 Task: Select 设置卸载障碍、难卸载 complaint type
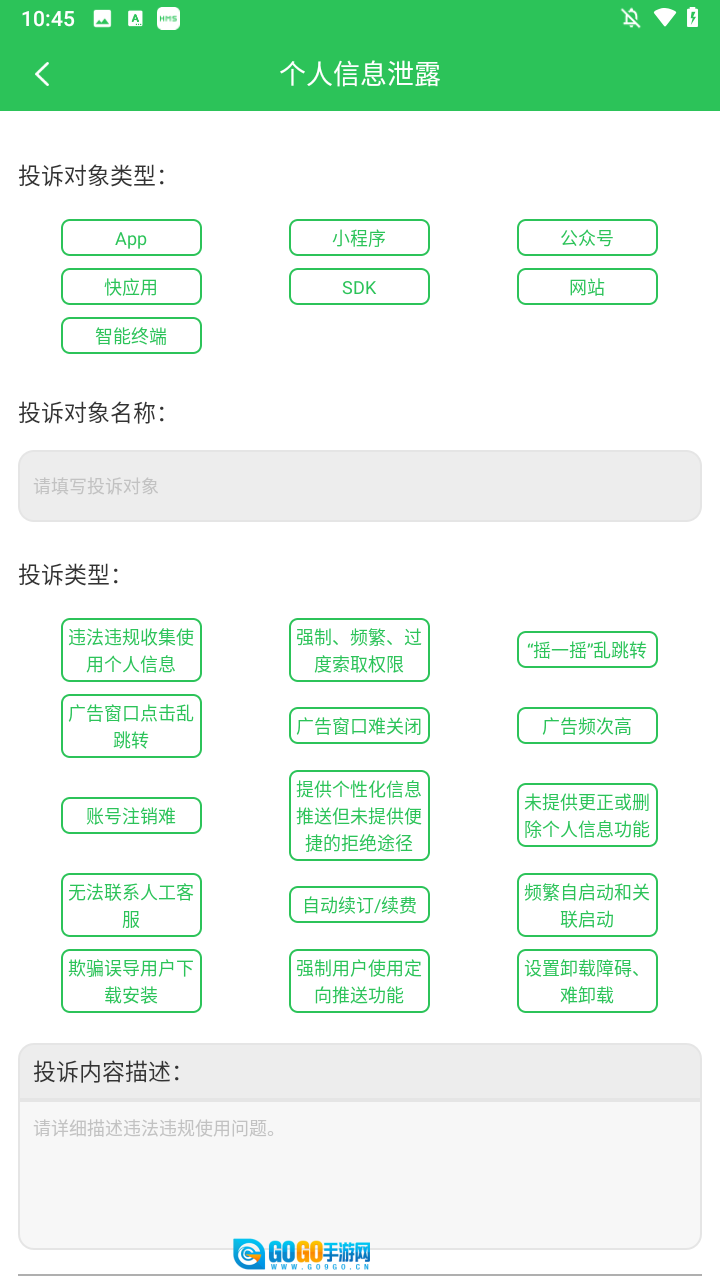(587, 981)
